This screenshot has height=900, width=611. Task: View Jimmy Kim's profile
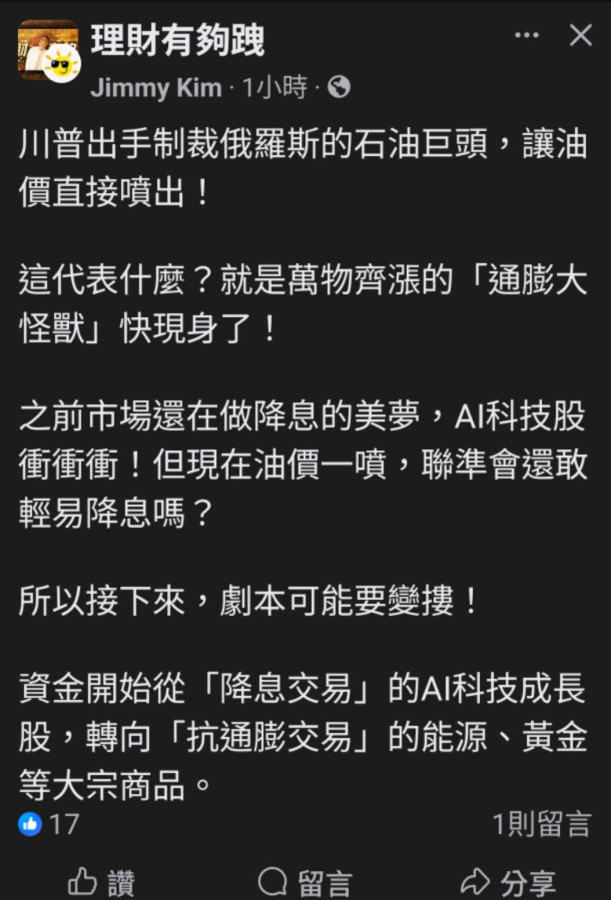click(x=155, y=88)
